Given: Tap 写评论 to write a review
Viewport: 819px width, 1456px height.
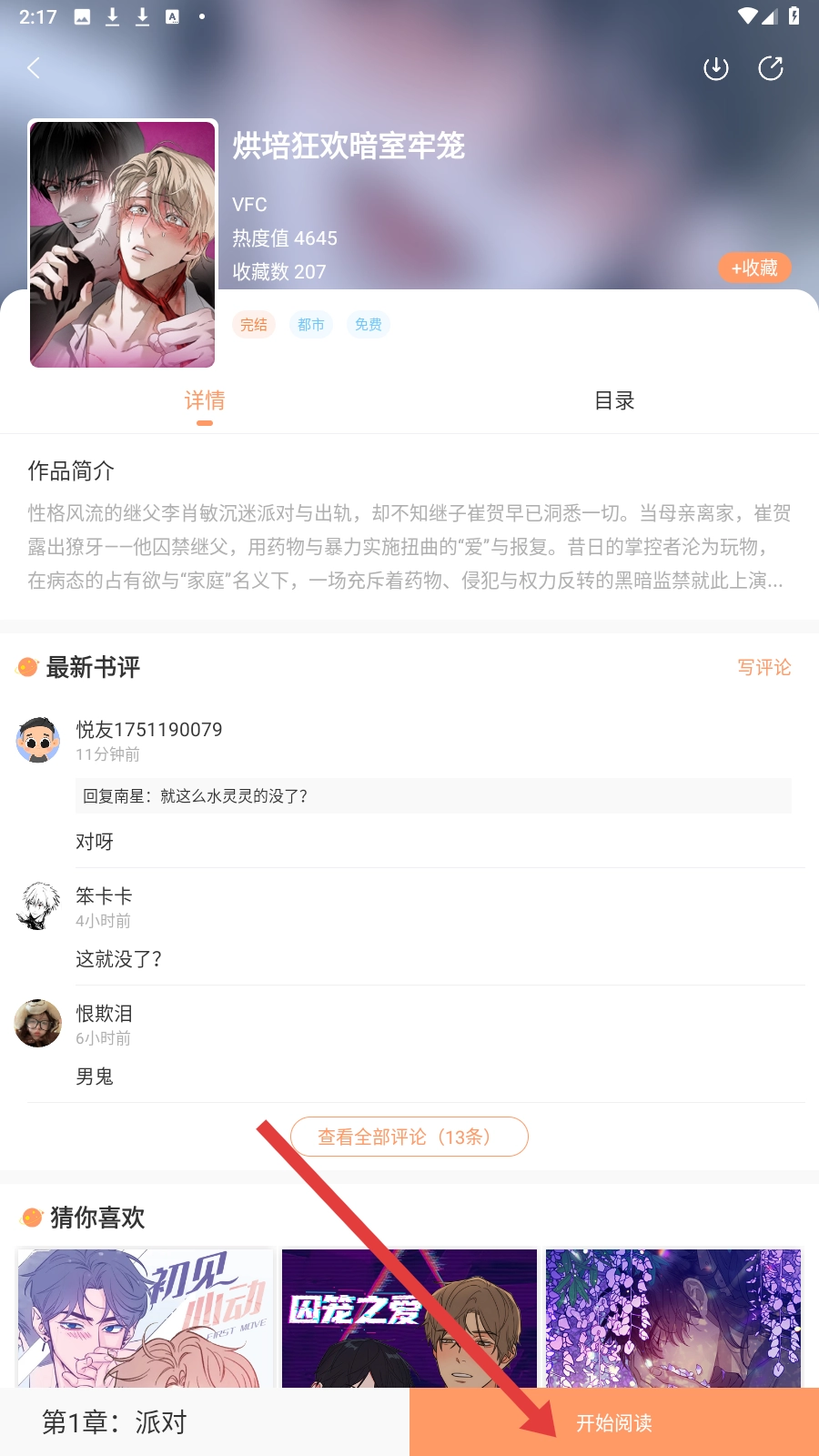Looking at the screenshot, I should click(763, 667).
